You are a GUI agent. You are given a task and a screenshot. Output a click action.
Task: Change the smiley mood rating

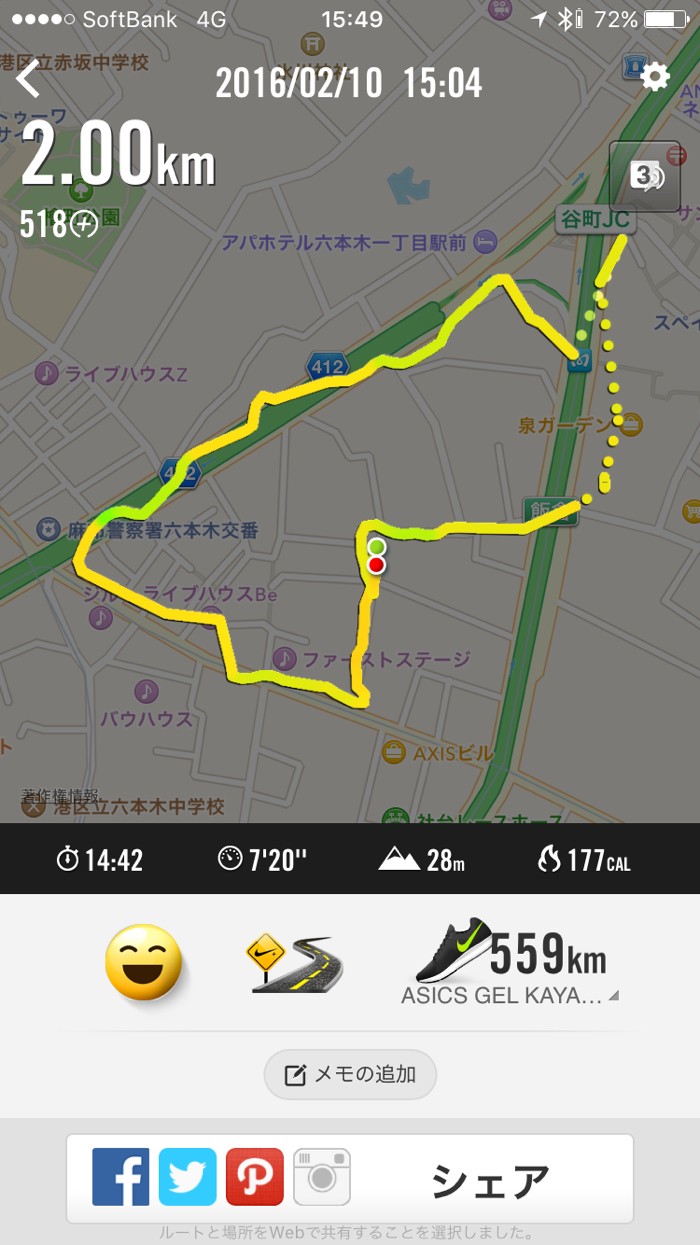click(145, 962)
